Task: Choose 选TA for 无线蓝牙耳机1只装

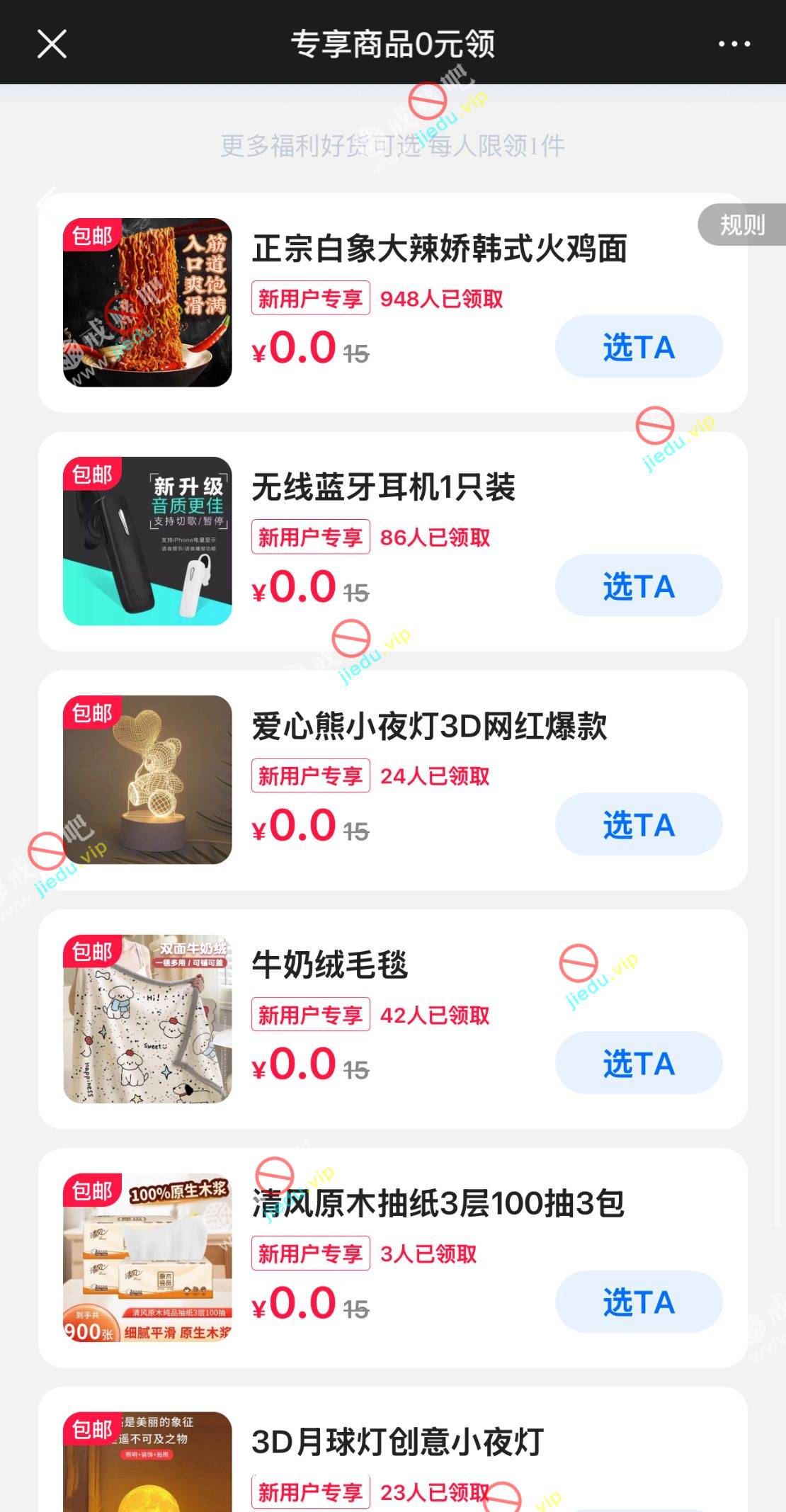Action: [x=638, y=586]
